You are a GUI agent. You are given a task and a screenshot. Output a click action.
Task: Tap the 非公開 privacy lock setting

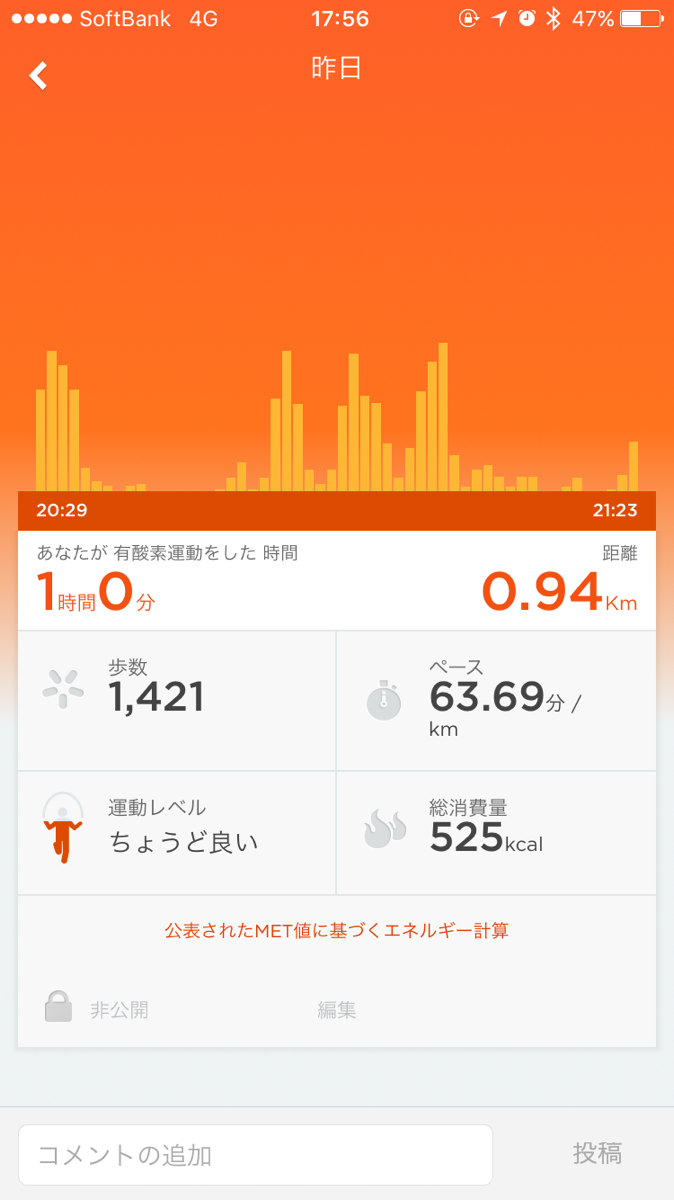point(98,1009)
